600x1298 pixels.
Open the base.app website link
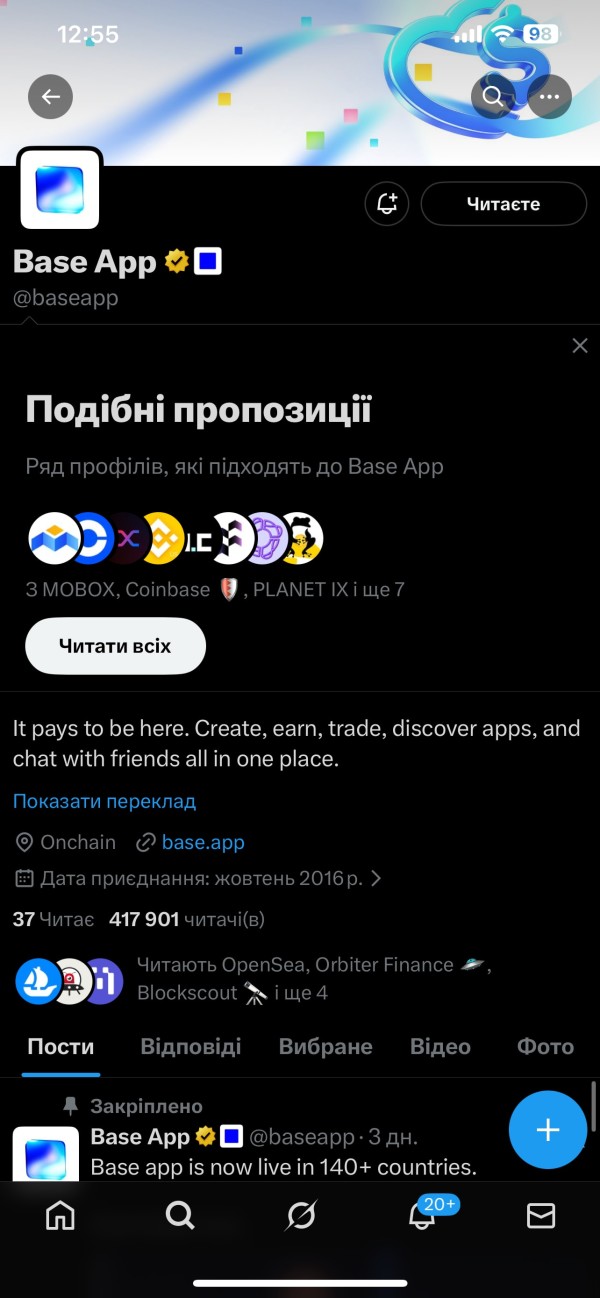pyautogui.click(x=203, y=842)
